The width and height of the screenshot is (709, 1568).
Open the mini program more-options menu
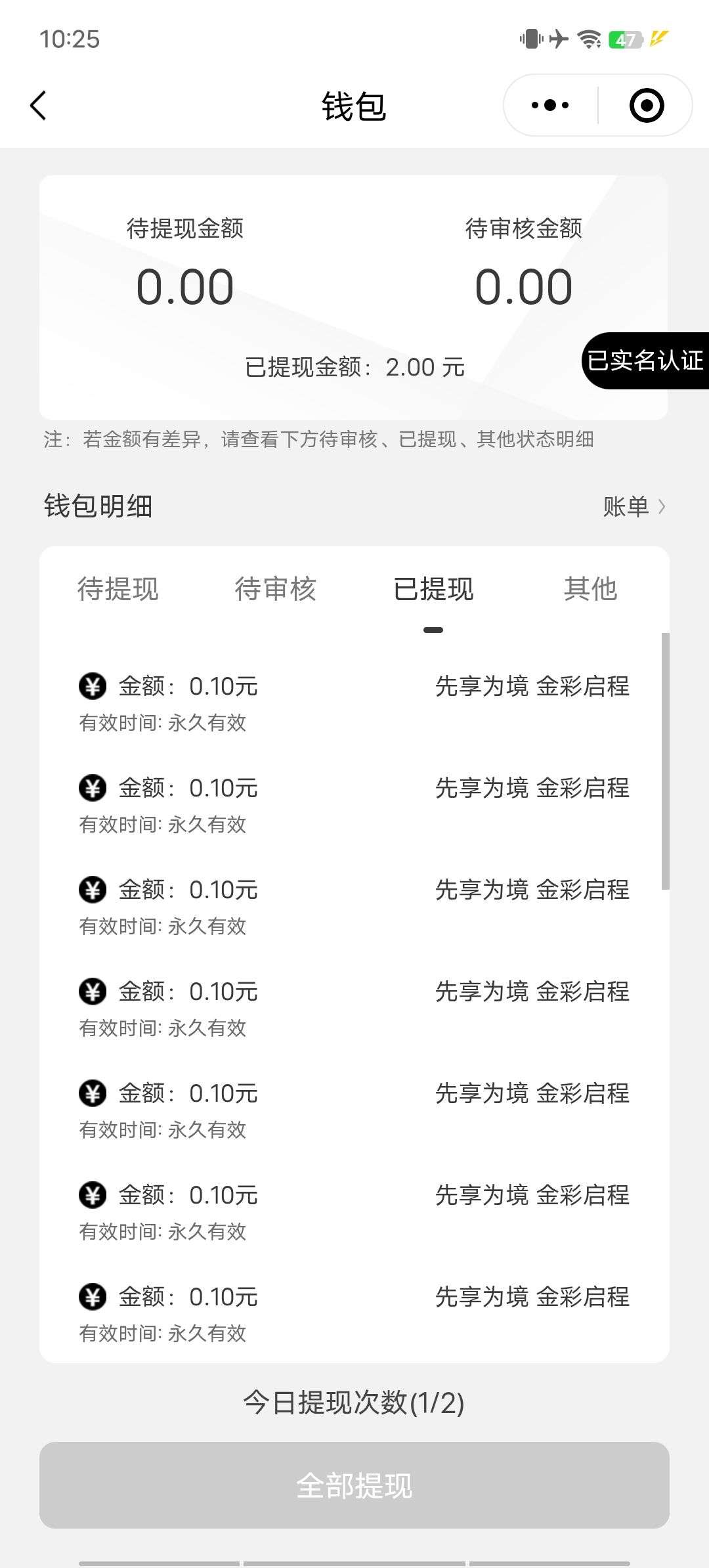[x=550, y=105]
